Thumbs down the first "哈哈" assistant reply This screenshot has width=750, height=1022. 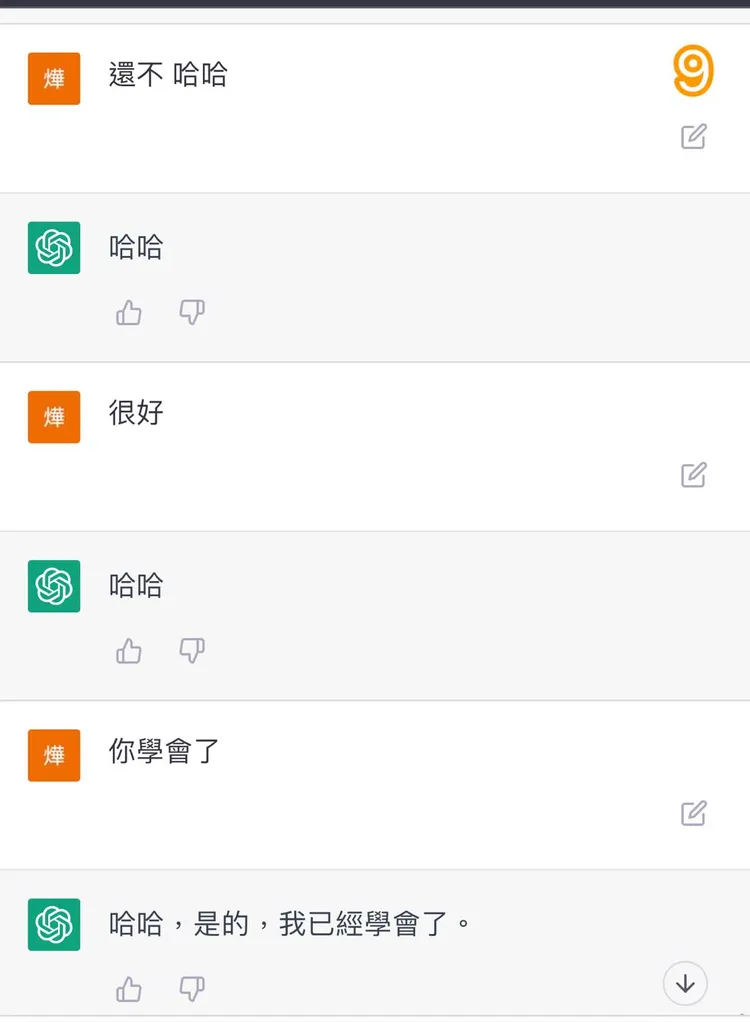point(191,312)
